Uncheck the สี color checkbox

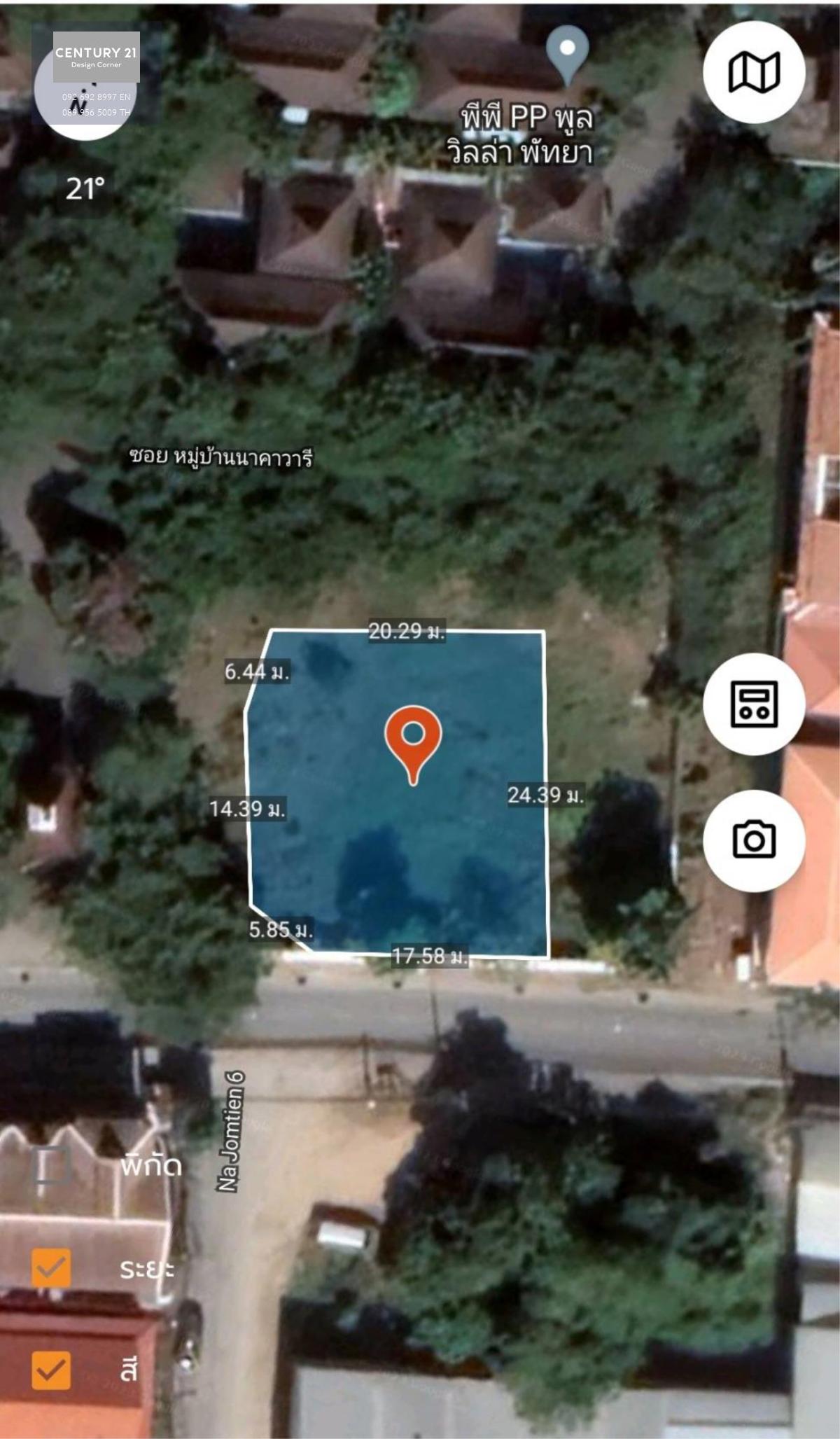(x=51, y=1370)
